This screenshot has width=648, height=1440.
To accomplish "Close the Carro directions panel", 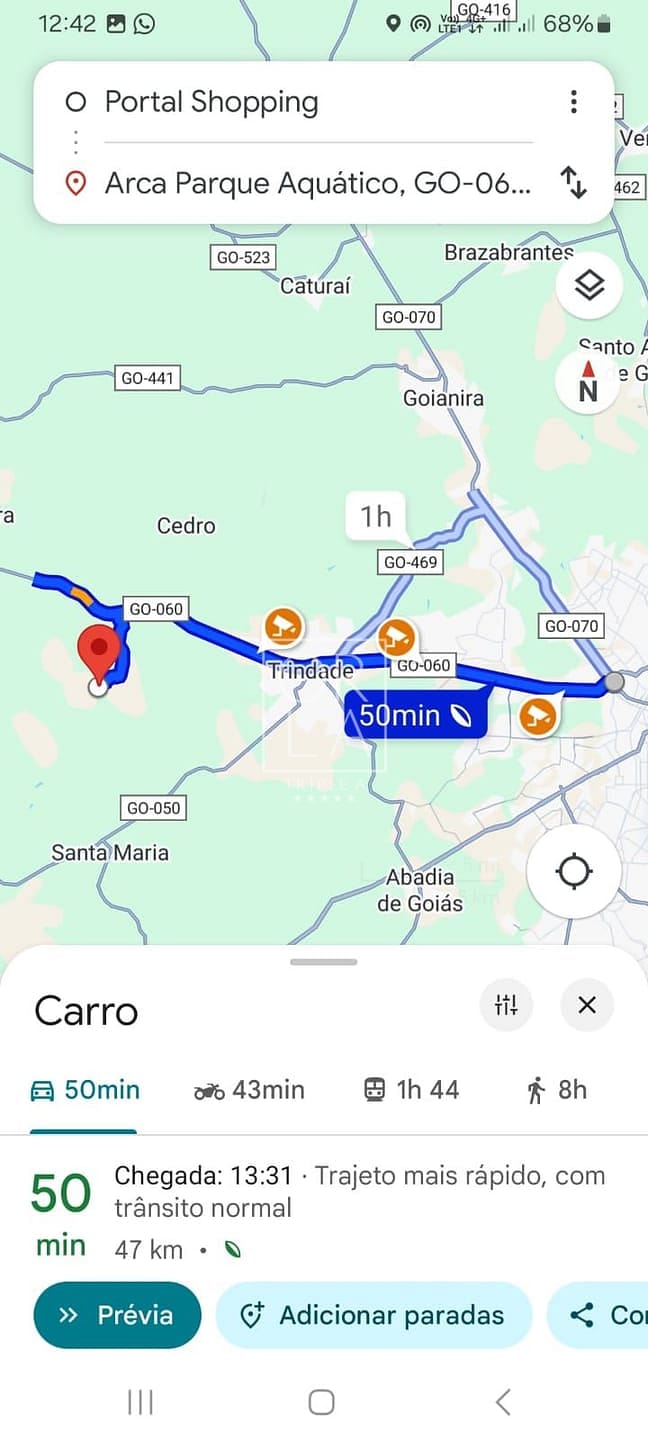I will pos(587,1005).
